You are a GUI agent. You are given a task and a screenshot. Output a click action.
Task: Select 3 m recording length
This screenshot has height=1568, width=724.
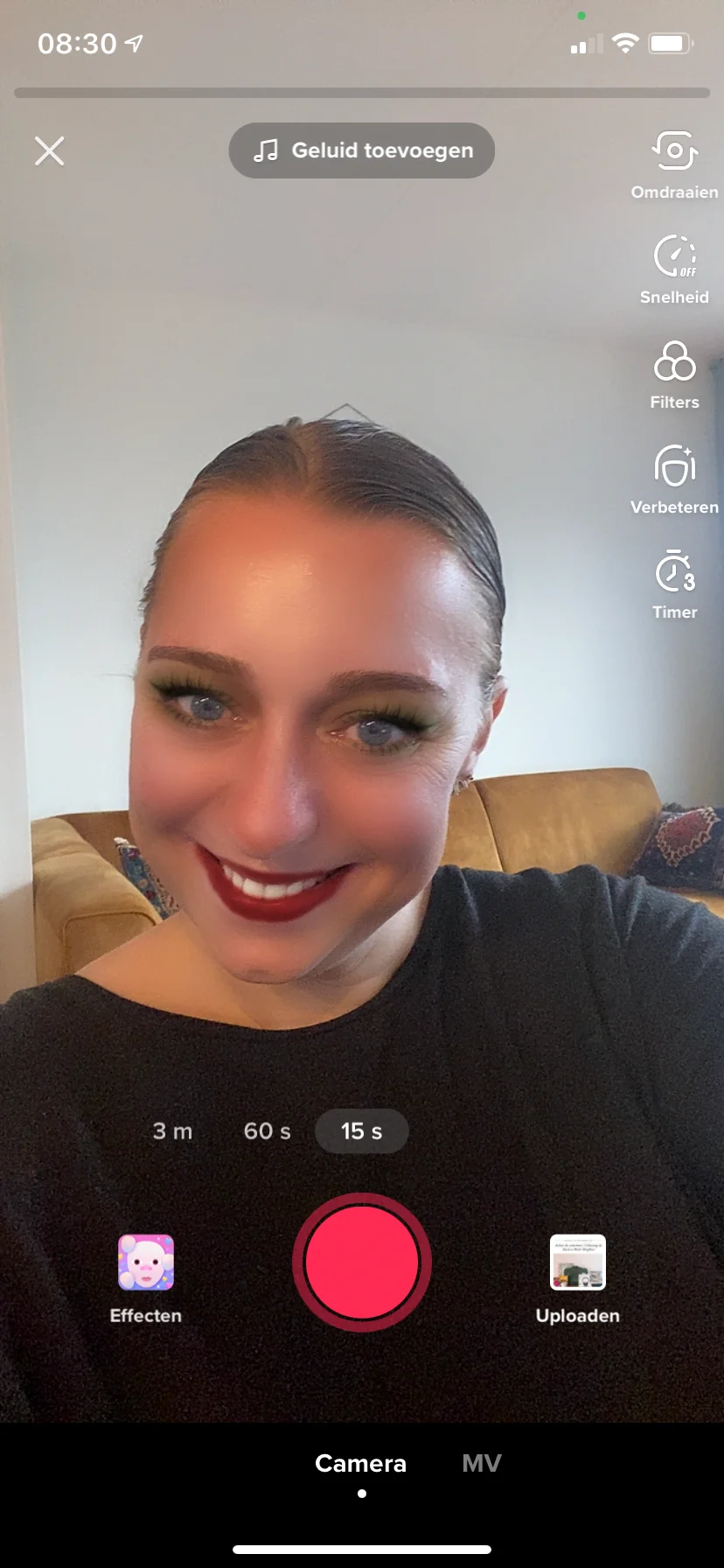172,1131
